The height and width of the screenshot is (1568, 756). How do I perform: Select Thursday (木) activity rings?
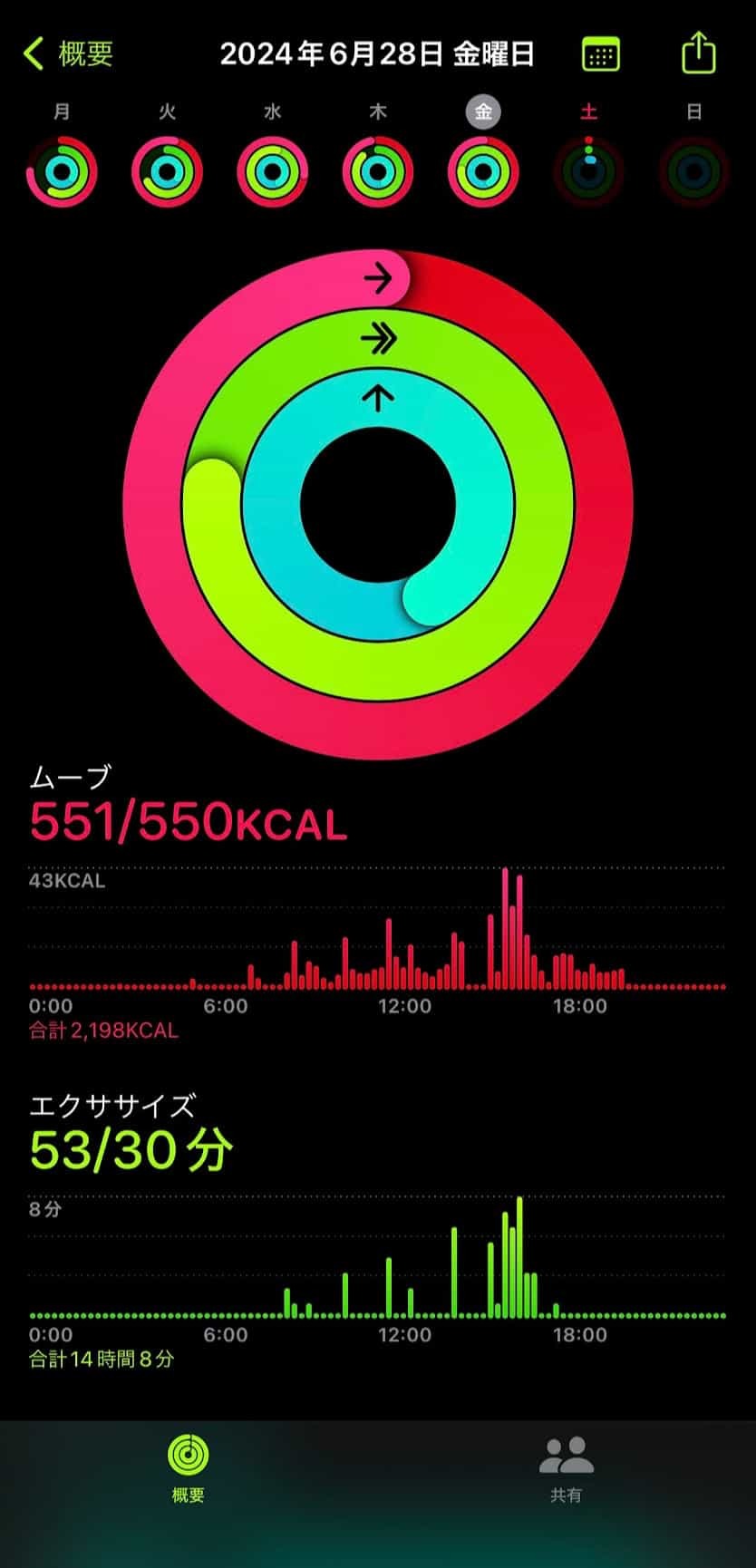[x=378, y=171]
